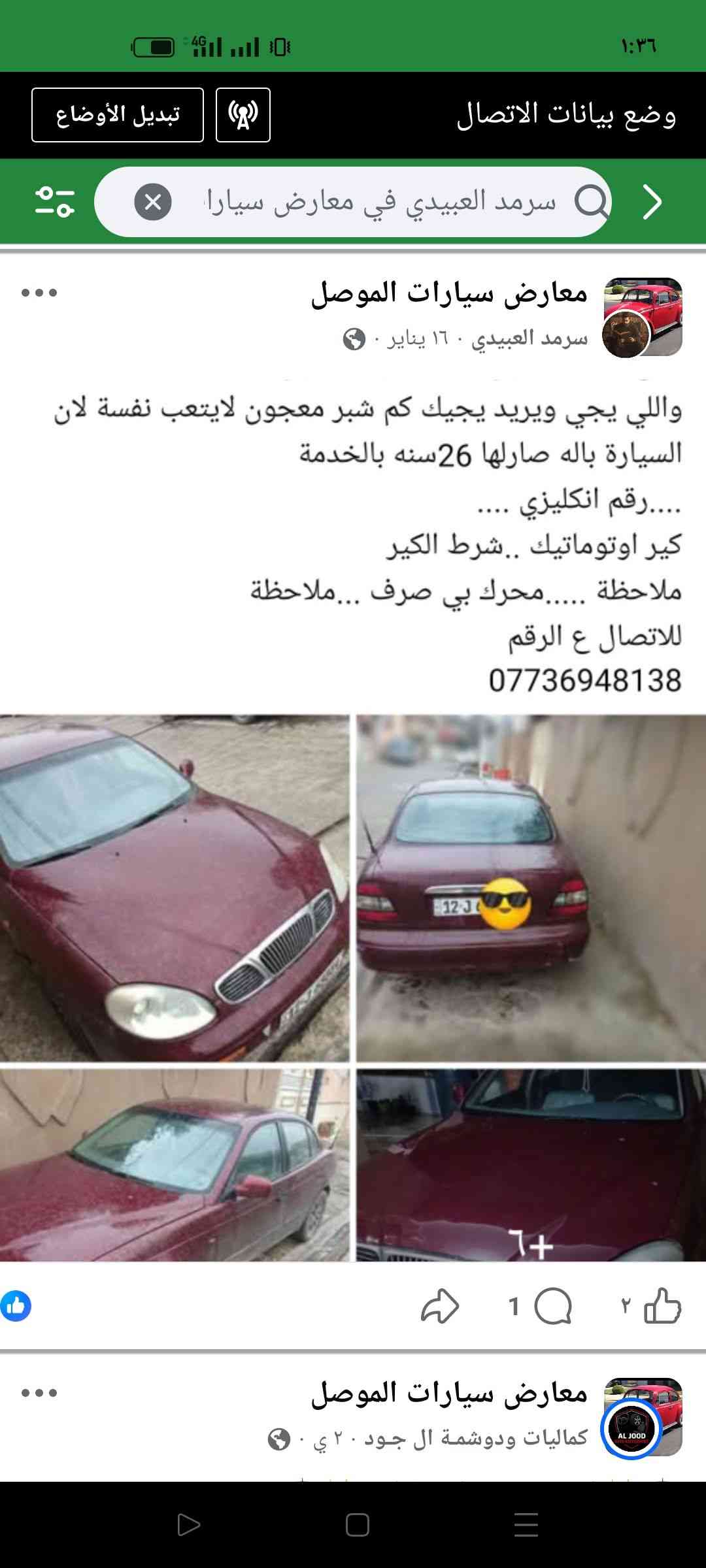Viewport: 706px width, 1568px height.
Task: Tap the تبديل الأوضاع button
Action: point(118,115)
